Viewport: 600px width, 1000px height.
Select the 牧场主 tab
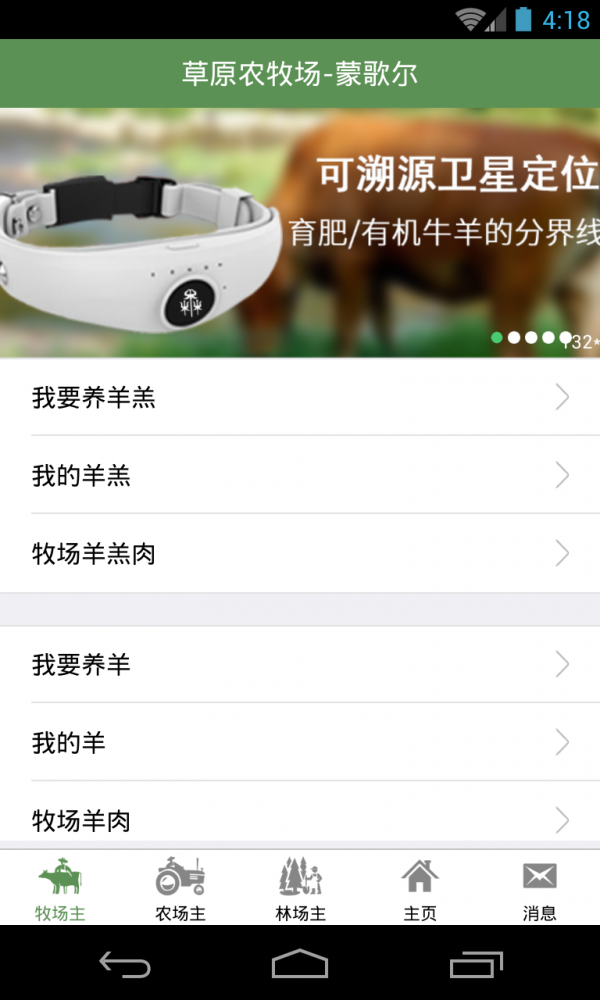pyautogui.click(x=60, y=888)
